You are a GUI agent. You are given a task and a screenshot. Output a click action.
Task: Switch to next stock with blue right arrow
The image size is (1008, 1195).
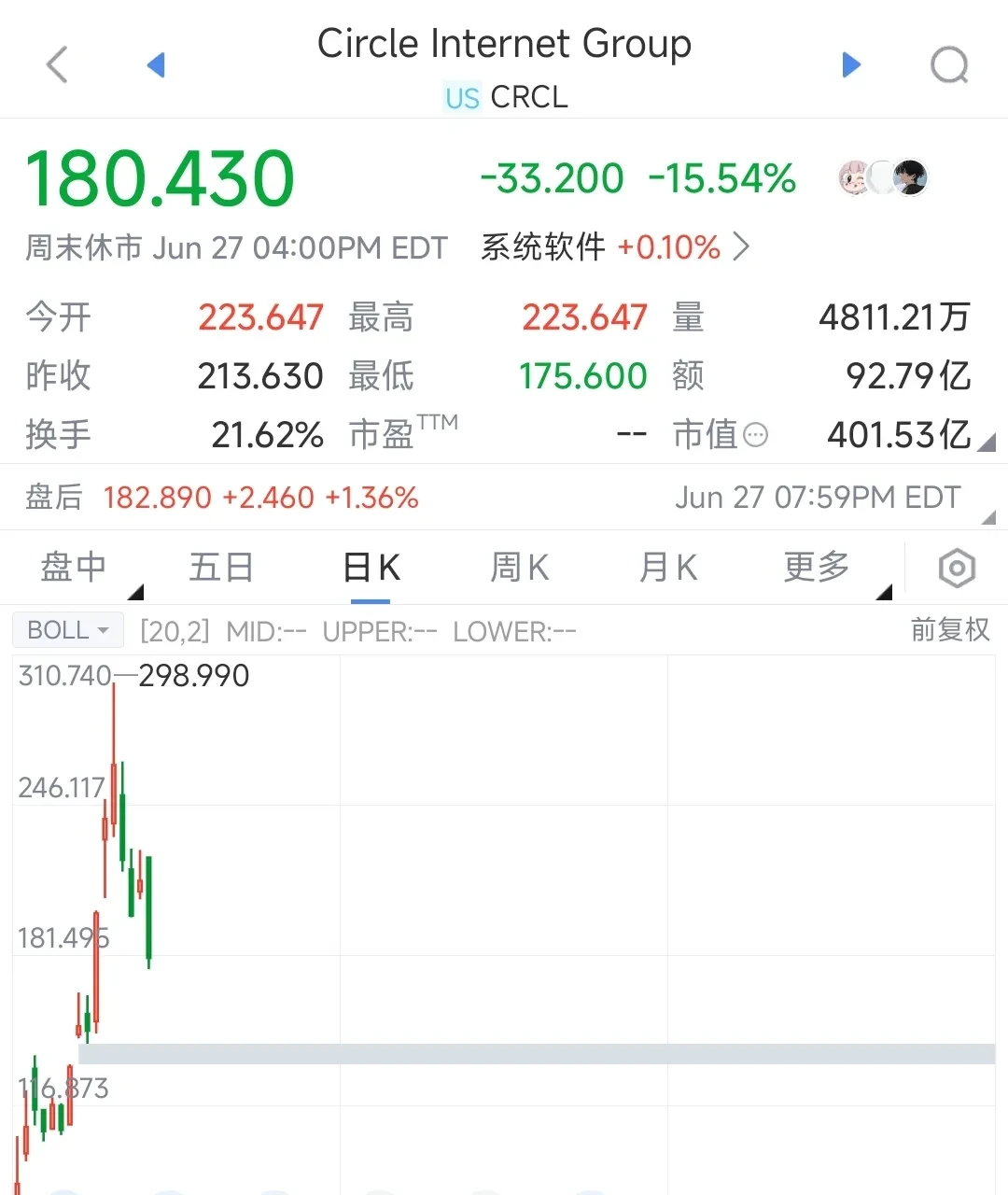point(850,64)
